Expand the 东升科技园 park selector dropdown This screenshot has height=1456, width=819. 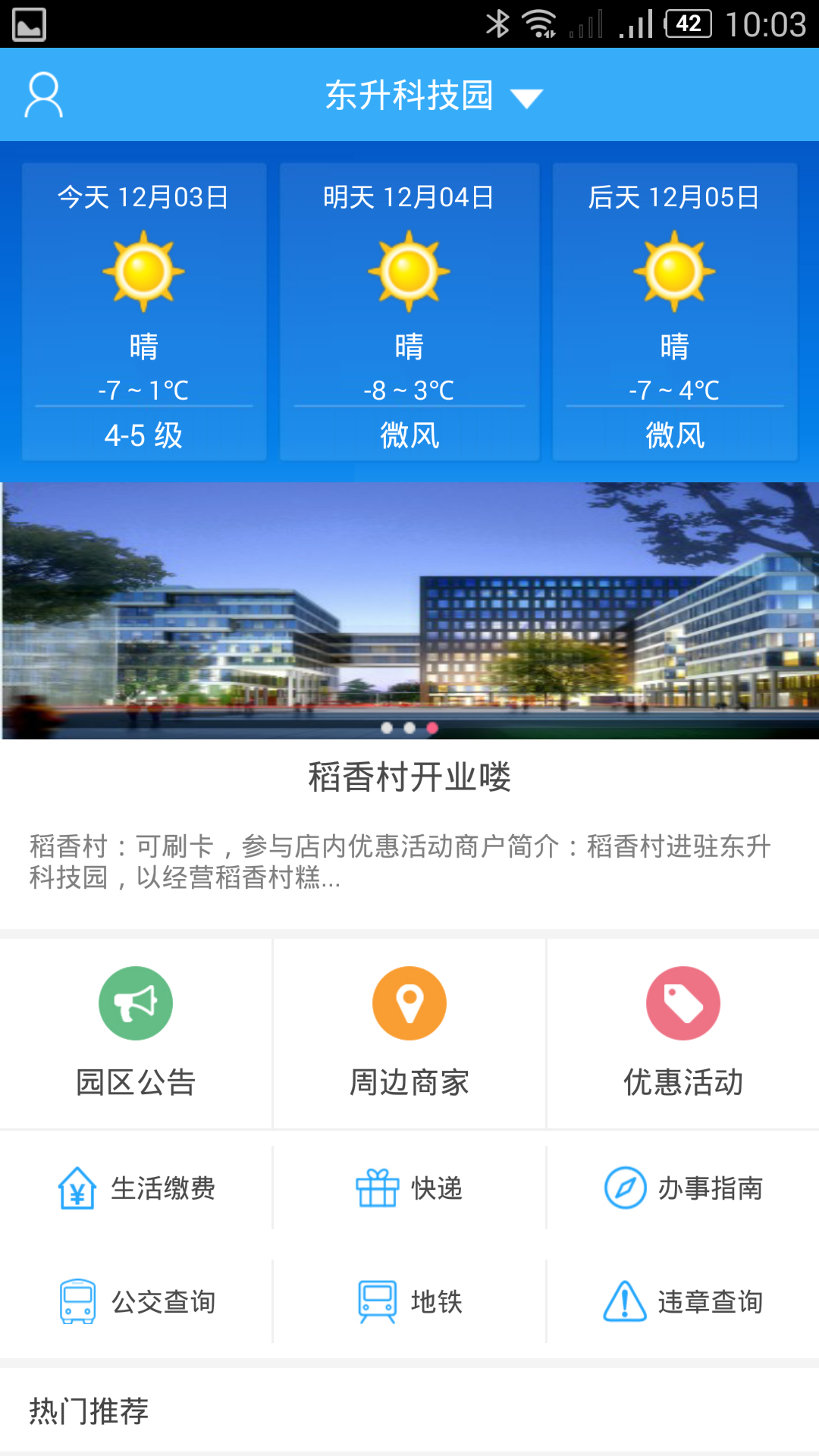point(529,97)
